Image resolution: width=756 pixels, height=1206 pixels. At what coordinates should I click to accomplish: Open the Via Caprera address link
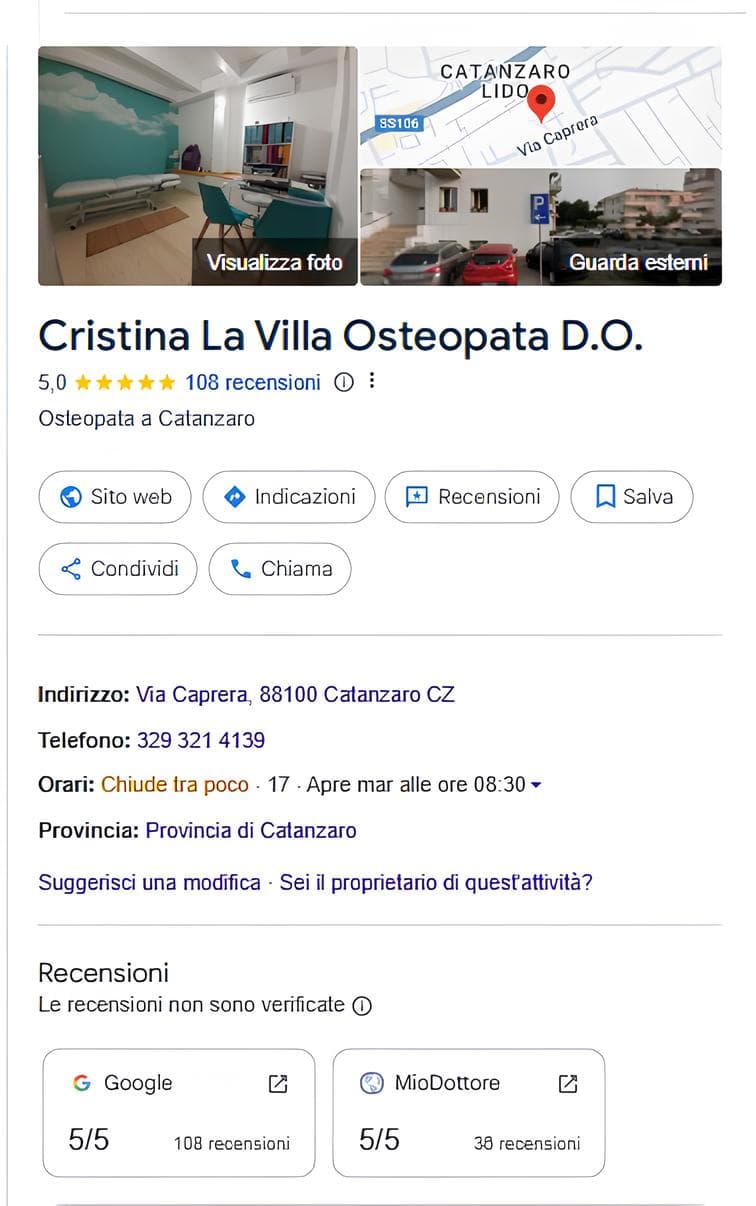coord(295,694)
